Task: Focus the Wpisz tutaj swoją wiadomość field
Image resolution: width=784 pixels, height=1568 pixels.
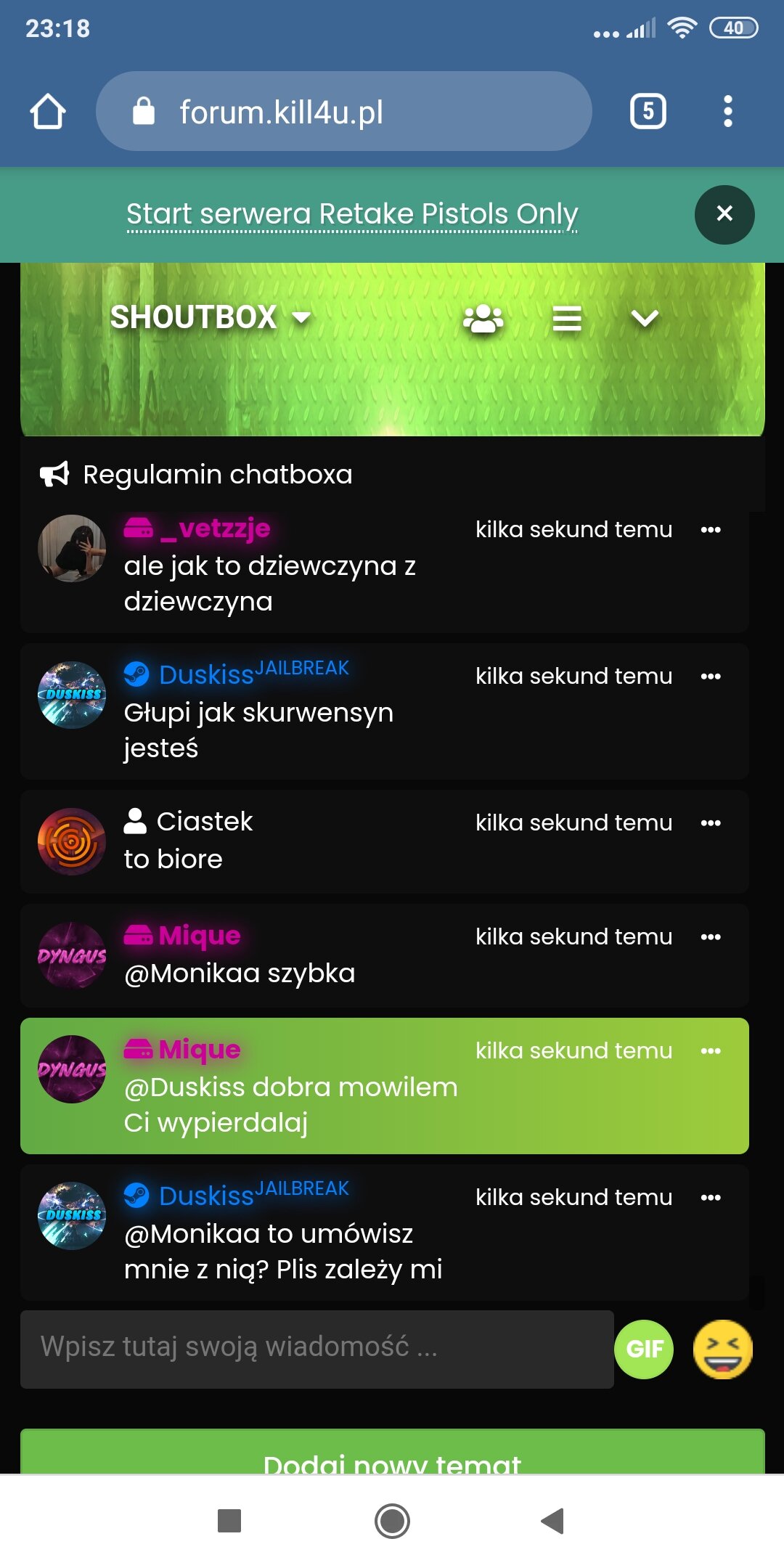Action: coord(317,1349)
